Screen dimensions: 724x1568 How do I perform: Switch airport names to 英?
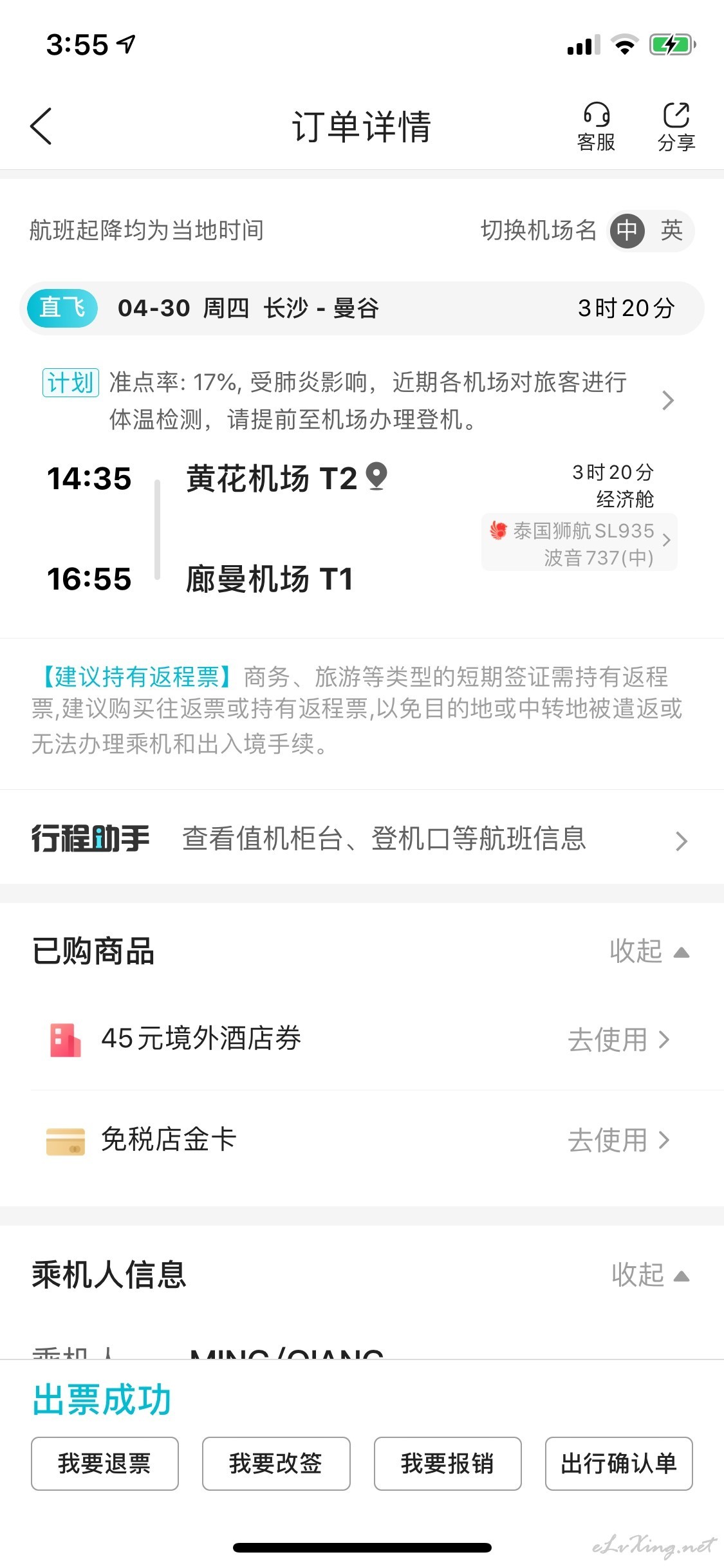click(x=671, y=230)
